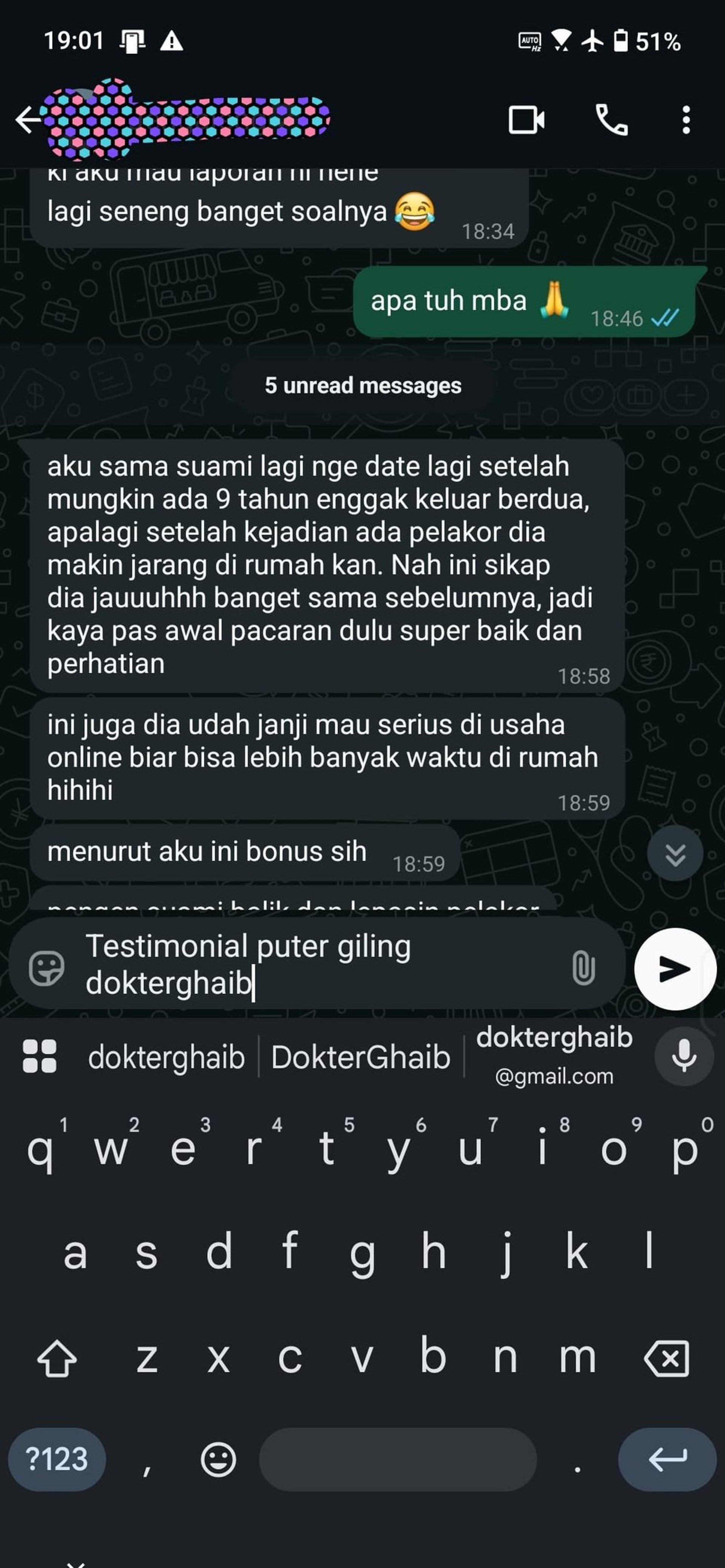Tap the backspace key
Screen dimensions: 725x1568
[666, 1358]
